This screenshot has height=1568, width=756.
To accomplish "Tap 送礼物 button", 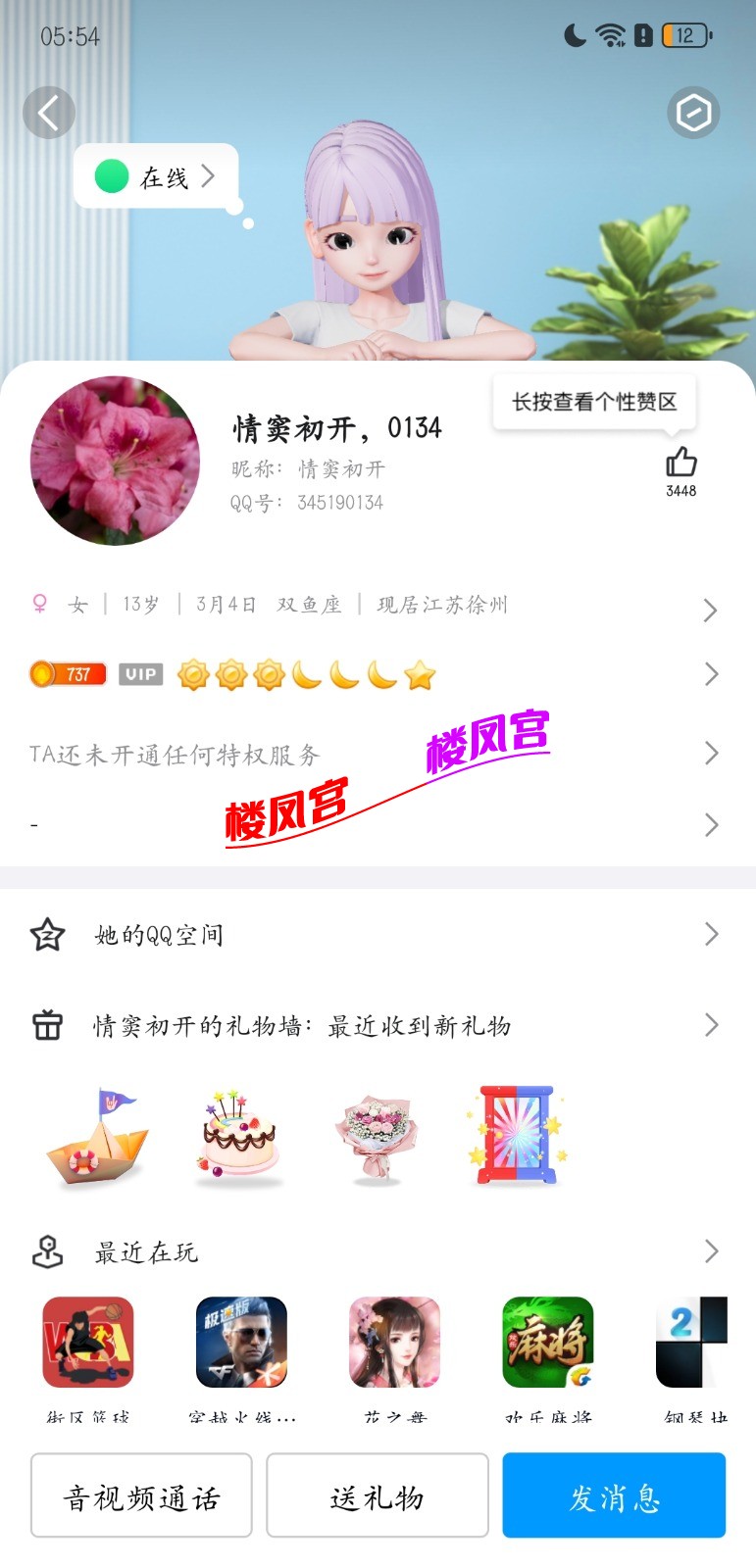I will [x=378, y=1495].
